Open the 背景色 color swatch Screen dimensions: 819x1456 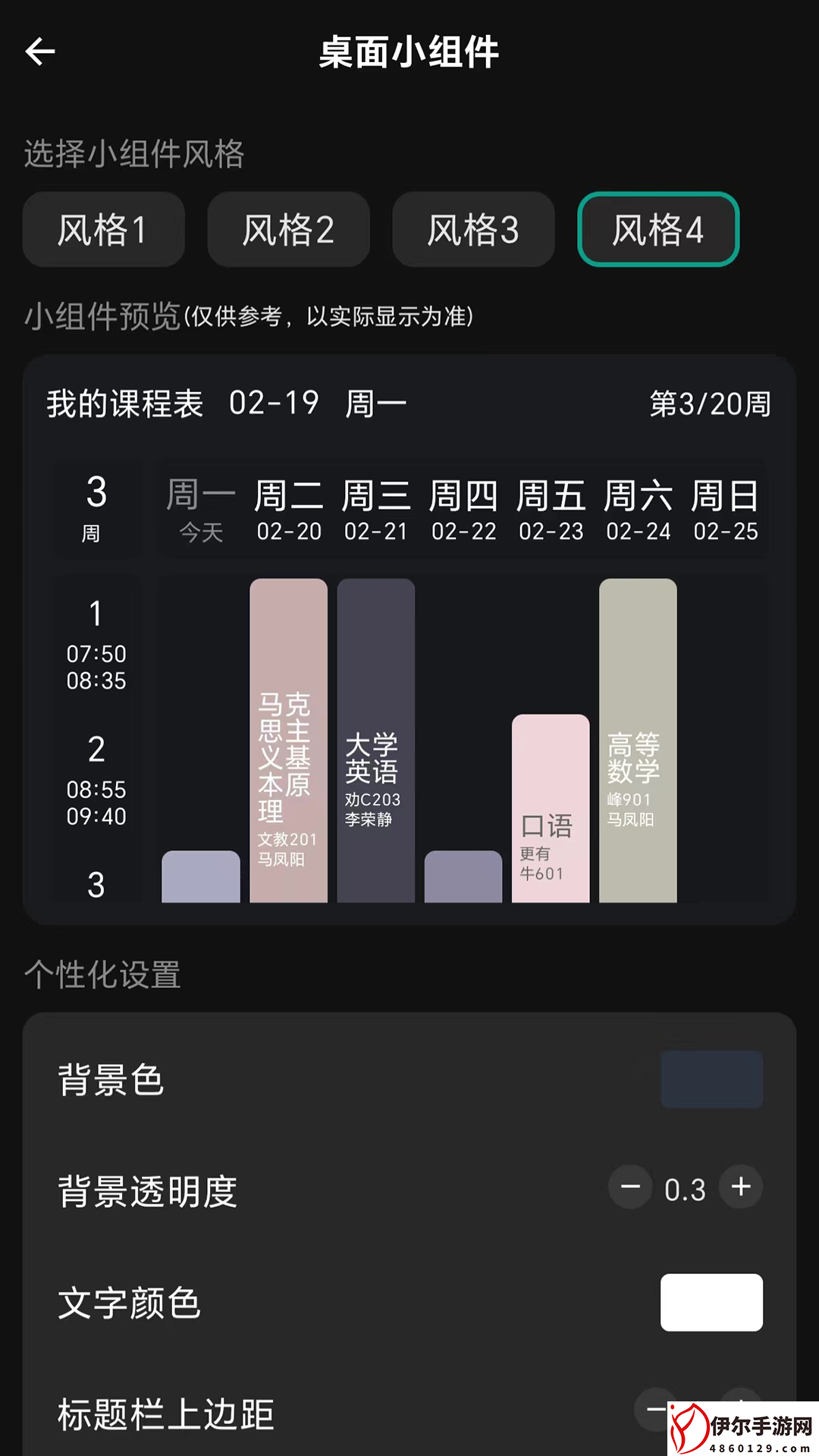711,1078
